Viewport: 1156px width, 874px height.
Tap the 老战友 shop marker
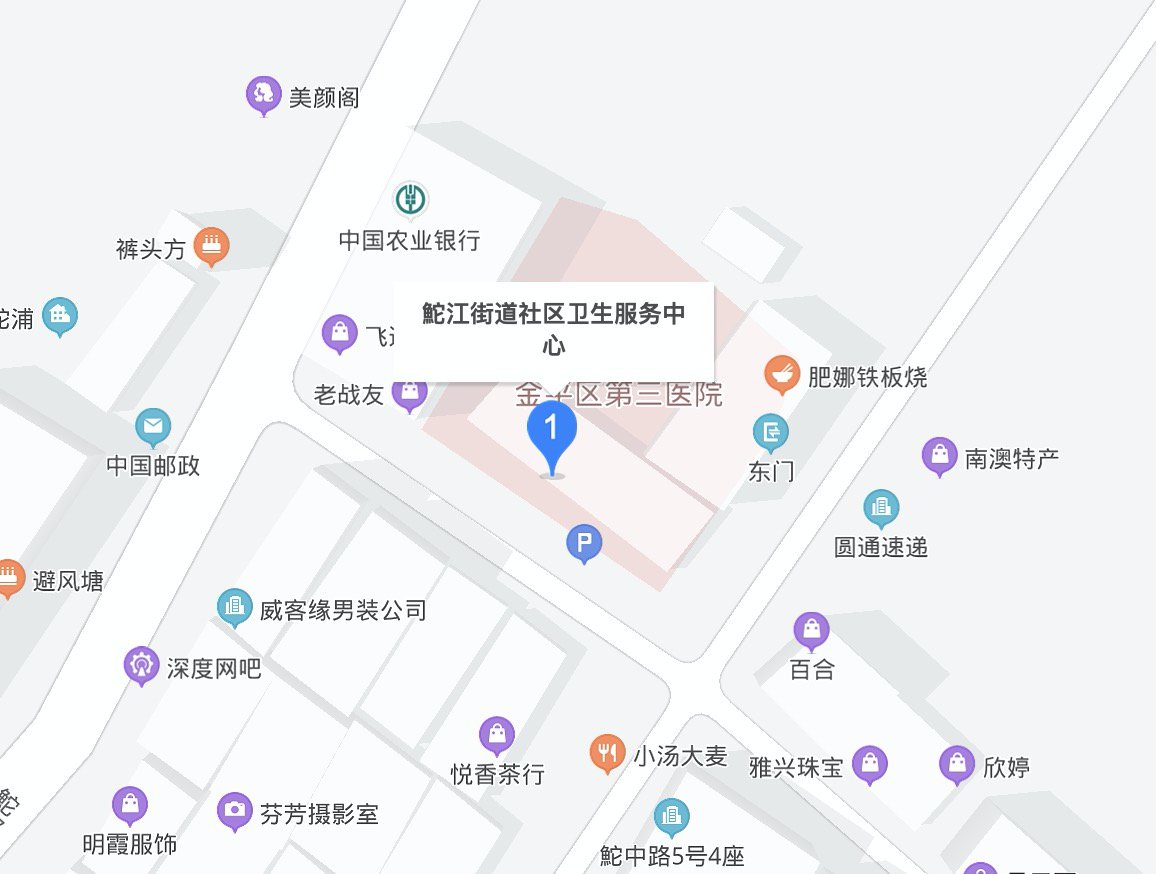coord(409,393)
